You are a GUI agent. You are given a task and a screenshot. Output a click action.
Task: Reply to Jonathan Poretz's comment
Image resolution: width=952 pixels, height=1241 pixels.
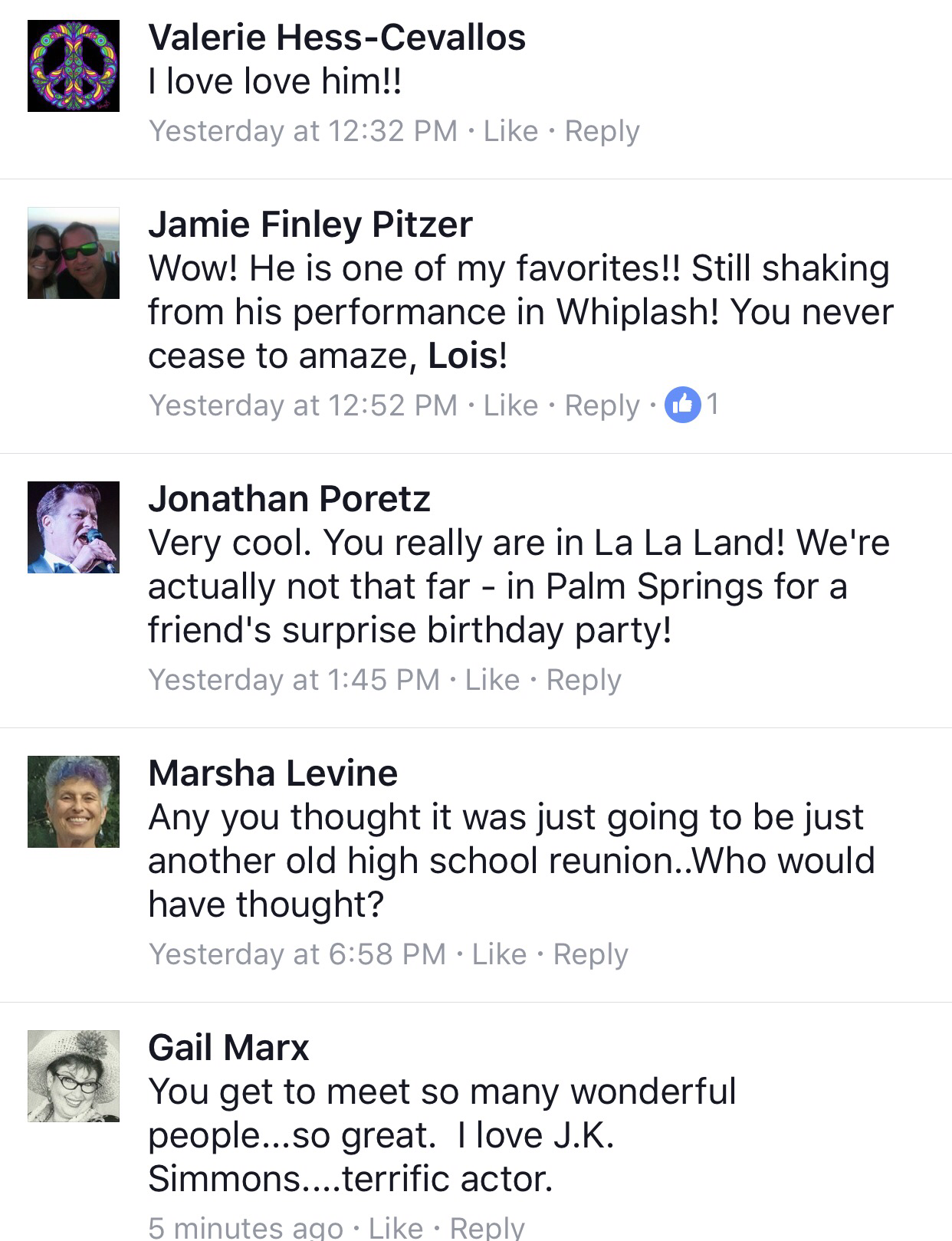pyautogui.click(x=583, y=680)
